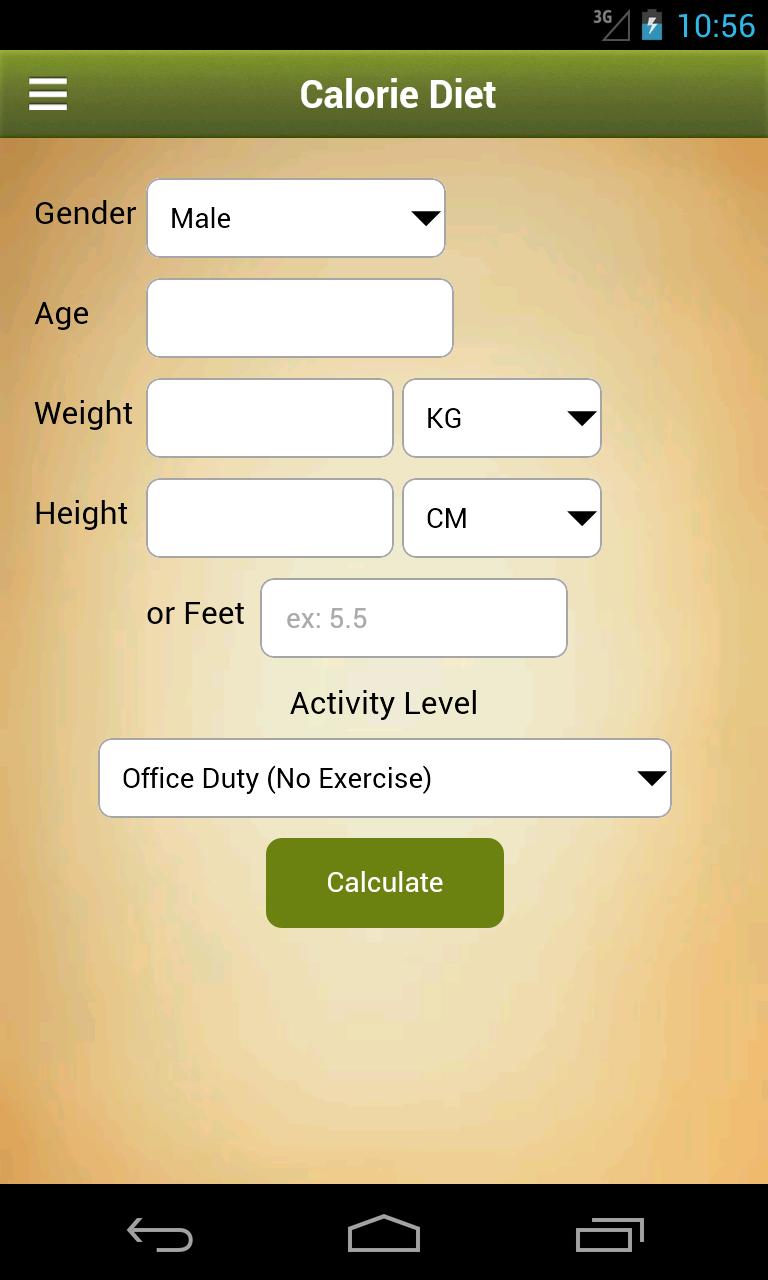768x1280 pixels.
Task: Open the CM height unit dropdown
Action: click(x=502, y=518)
